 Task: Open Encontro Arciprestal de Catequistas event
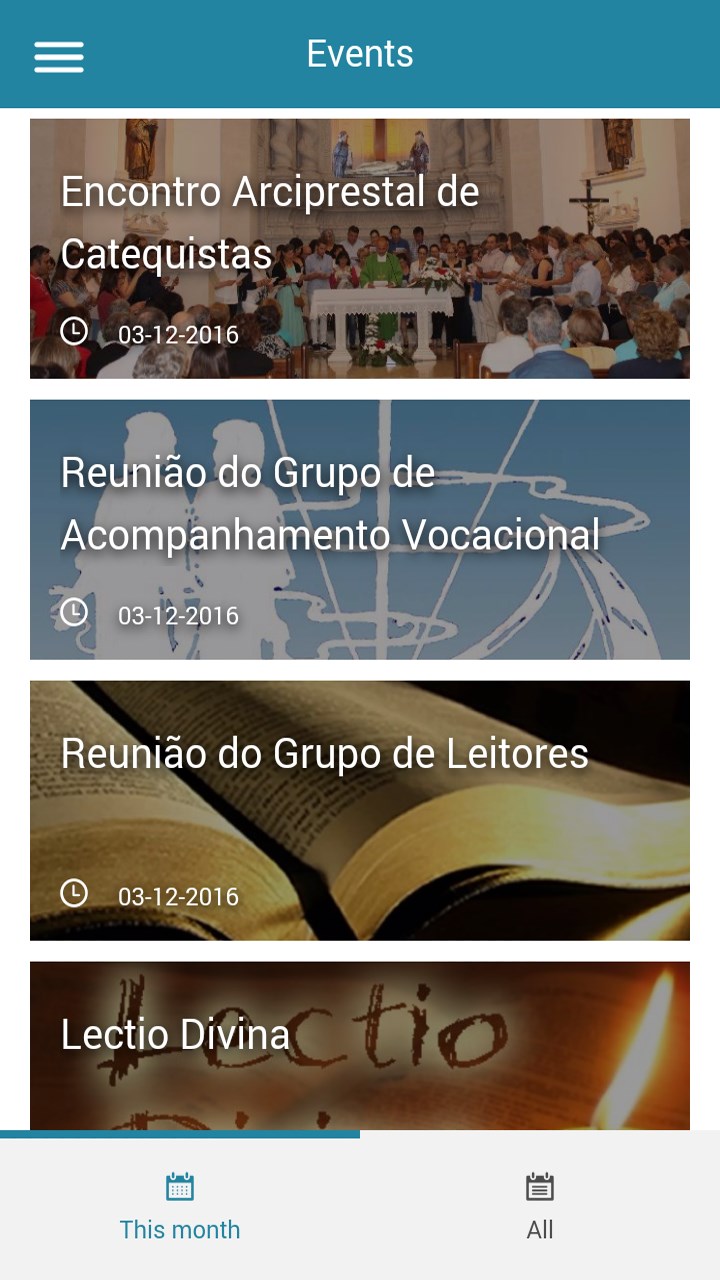[360, 249]
